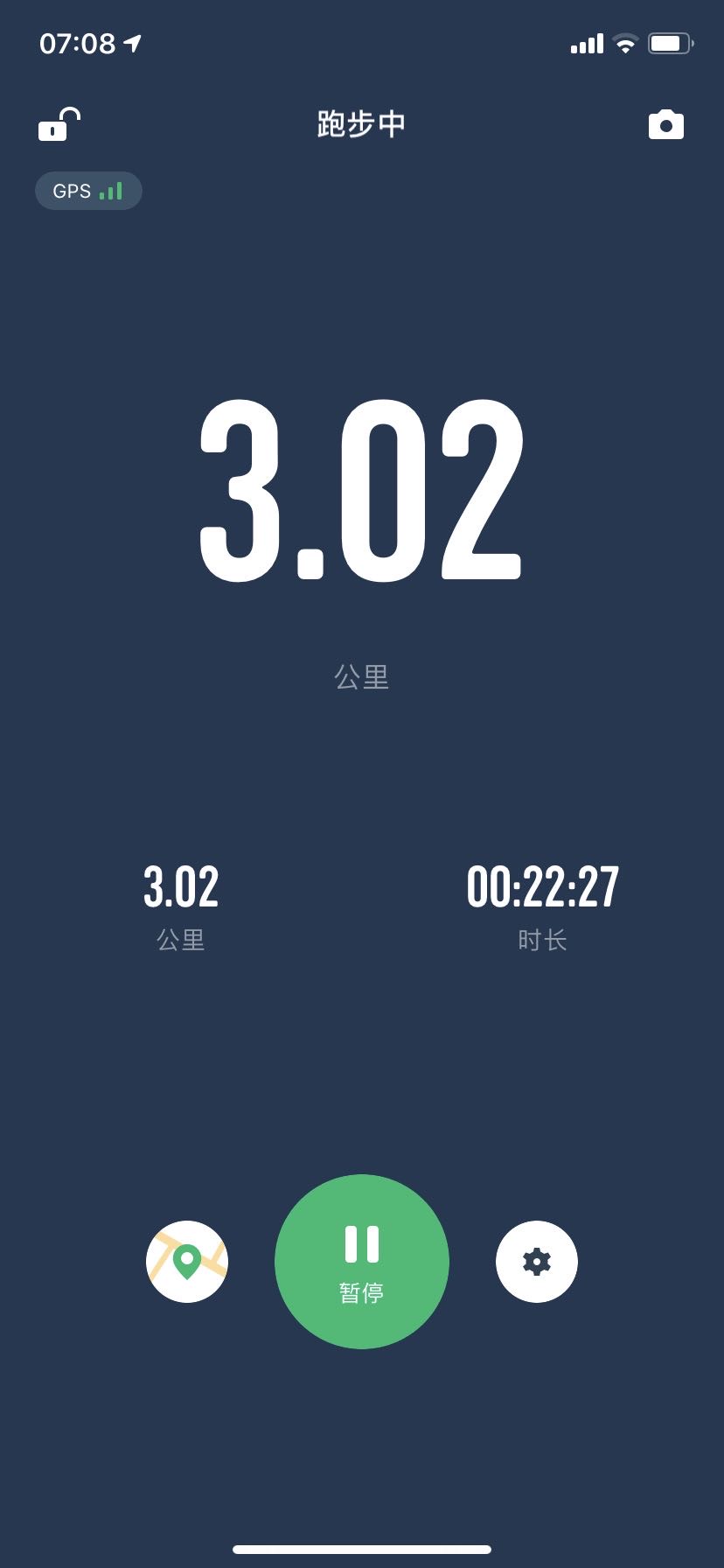724x1568 pixels.
Task: Open the map view of the route
Action: pos(187,1261)
